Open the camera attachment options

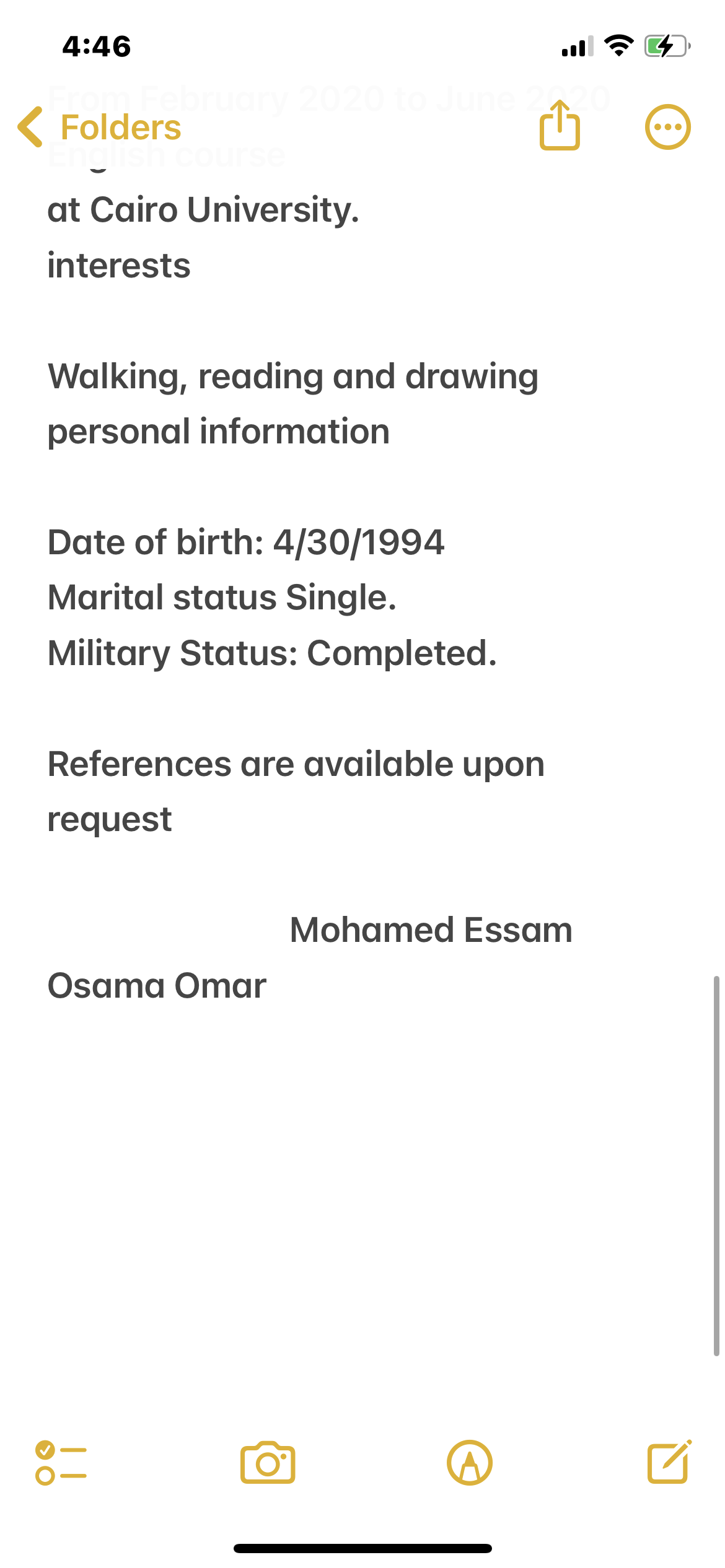(x=268, y=1463)
